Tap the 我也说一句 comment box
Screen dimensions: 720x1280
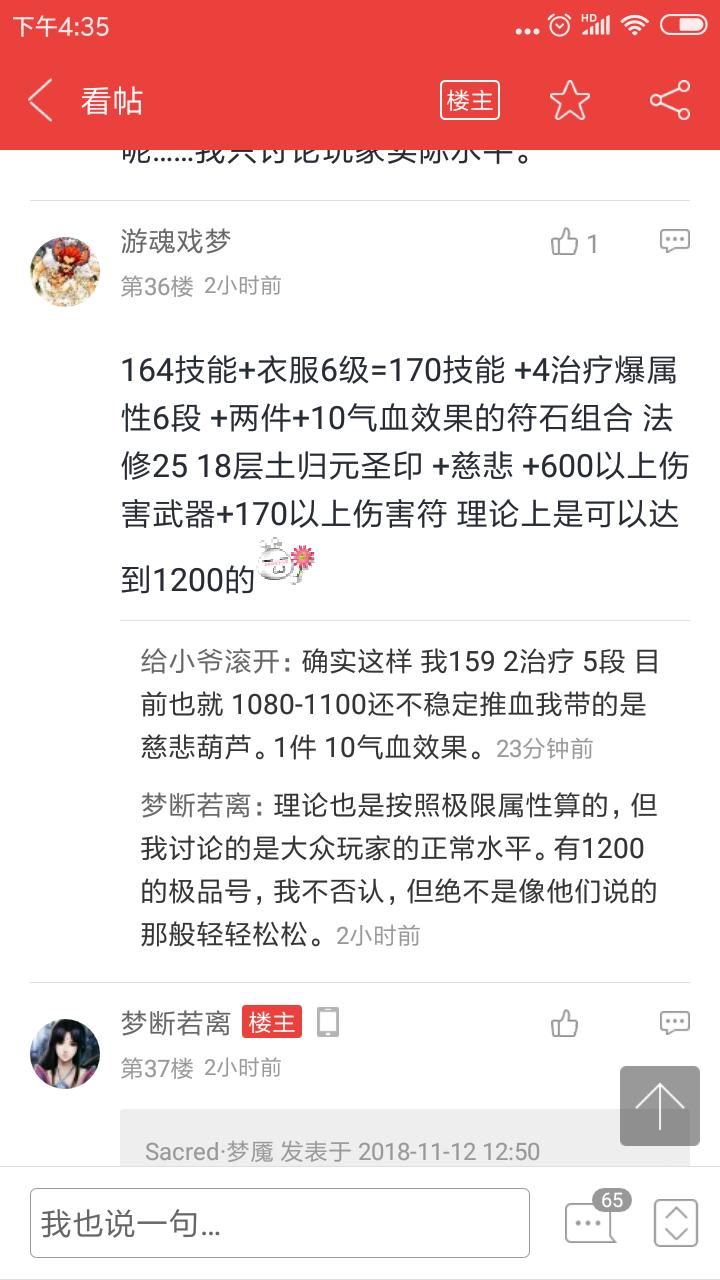click(280, 1223)
